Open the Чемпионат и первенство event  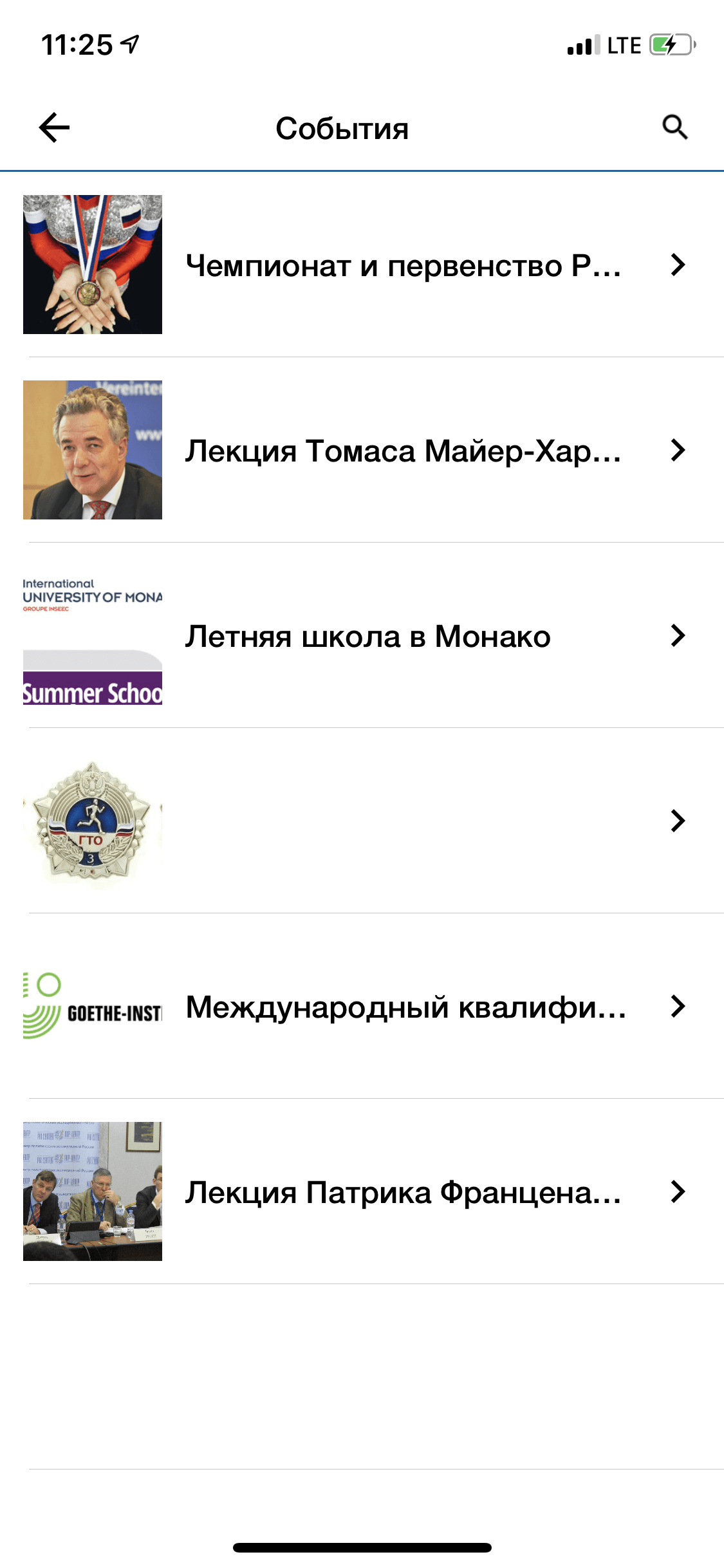coord(403,265)
